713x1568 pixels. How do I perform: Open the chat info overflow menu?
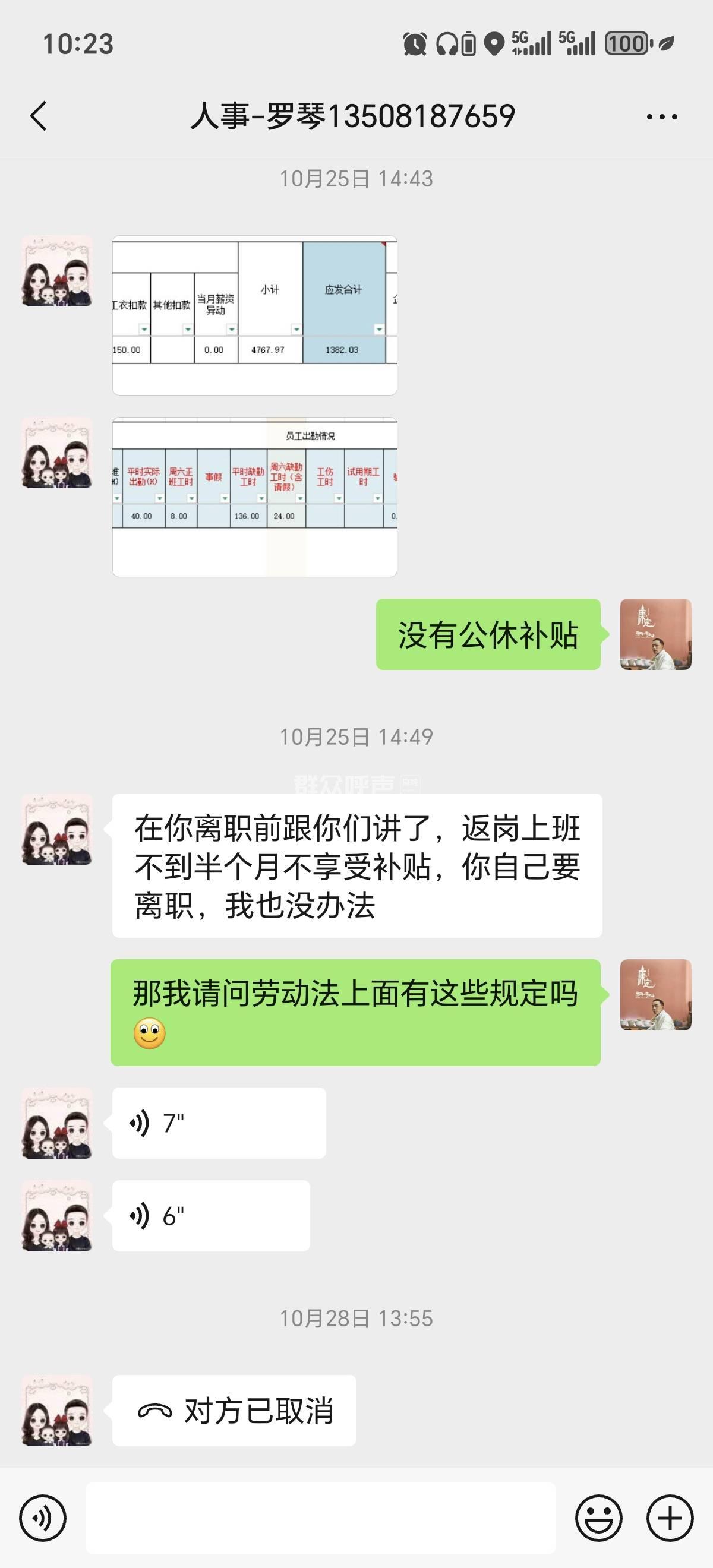[x=662, y=116]
